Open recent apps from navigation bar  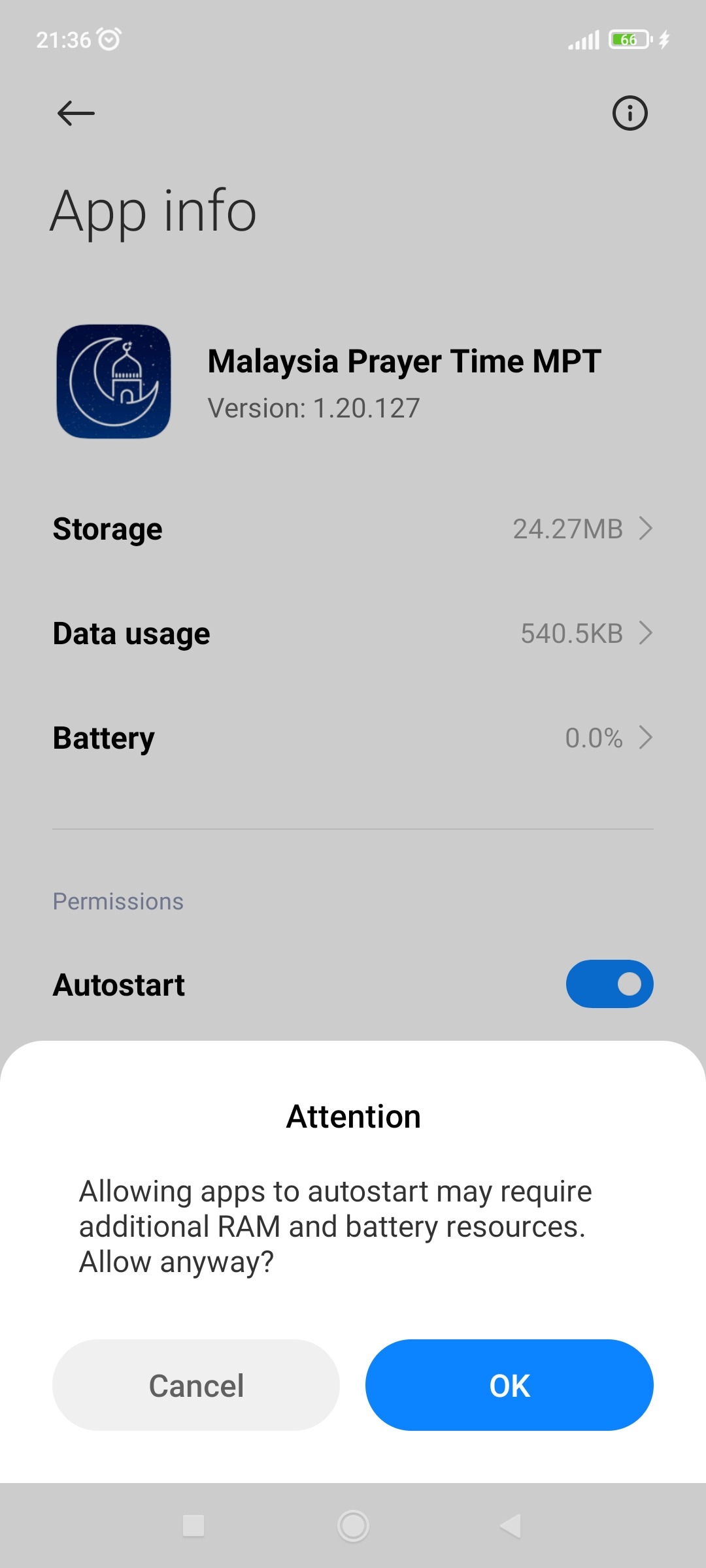coord(193,1526)
